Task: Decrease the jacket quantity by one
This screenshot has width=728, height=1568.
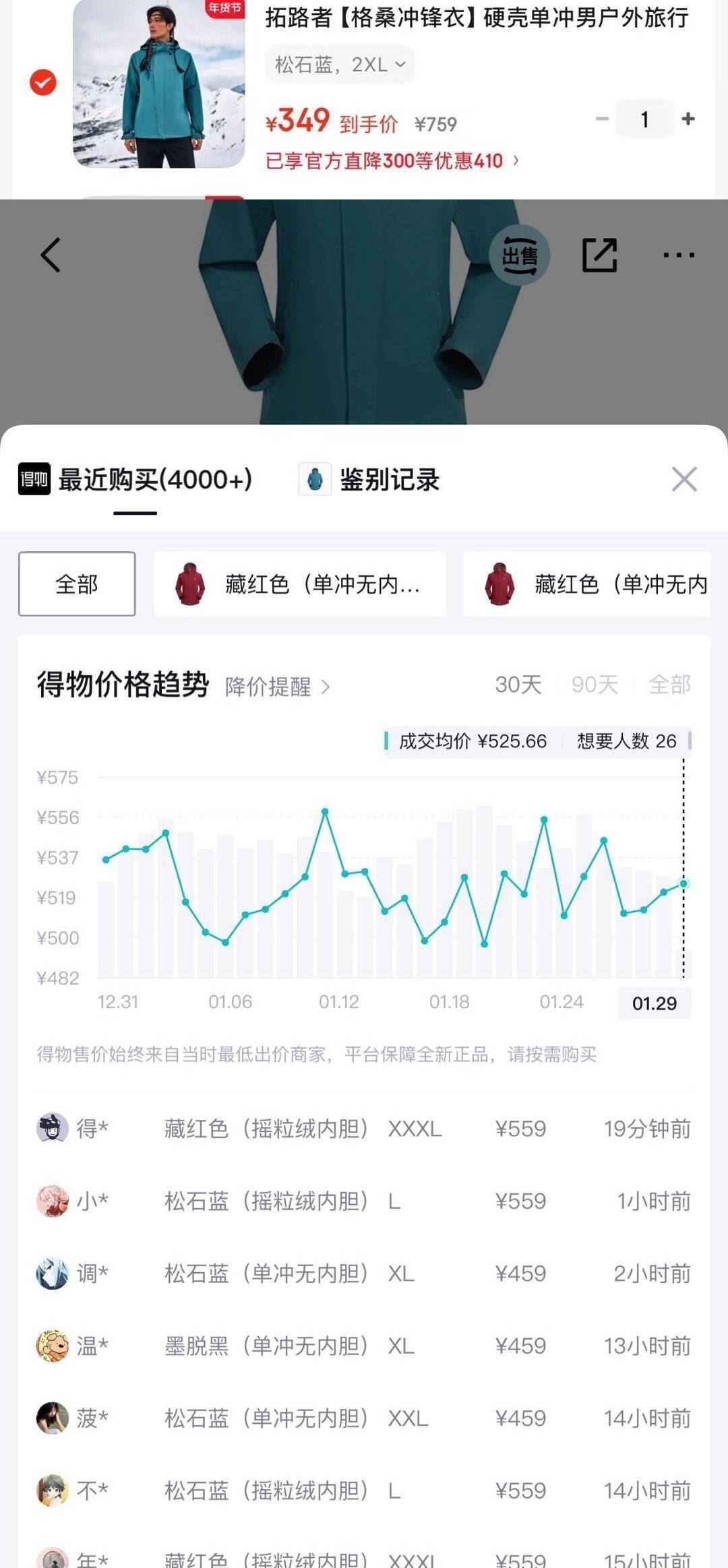Action: [x=602, y=119]
